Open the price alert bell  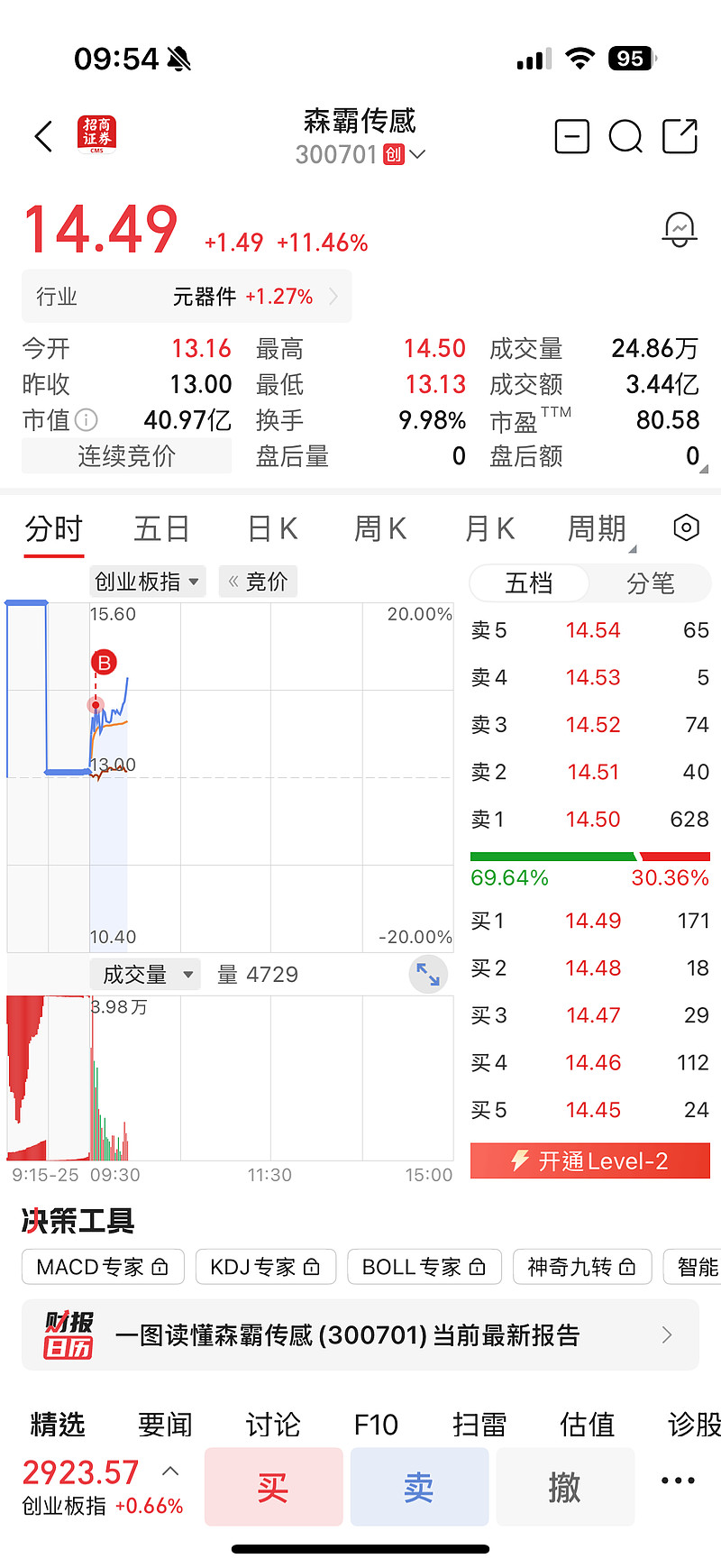click(x=680, y=229)
